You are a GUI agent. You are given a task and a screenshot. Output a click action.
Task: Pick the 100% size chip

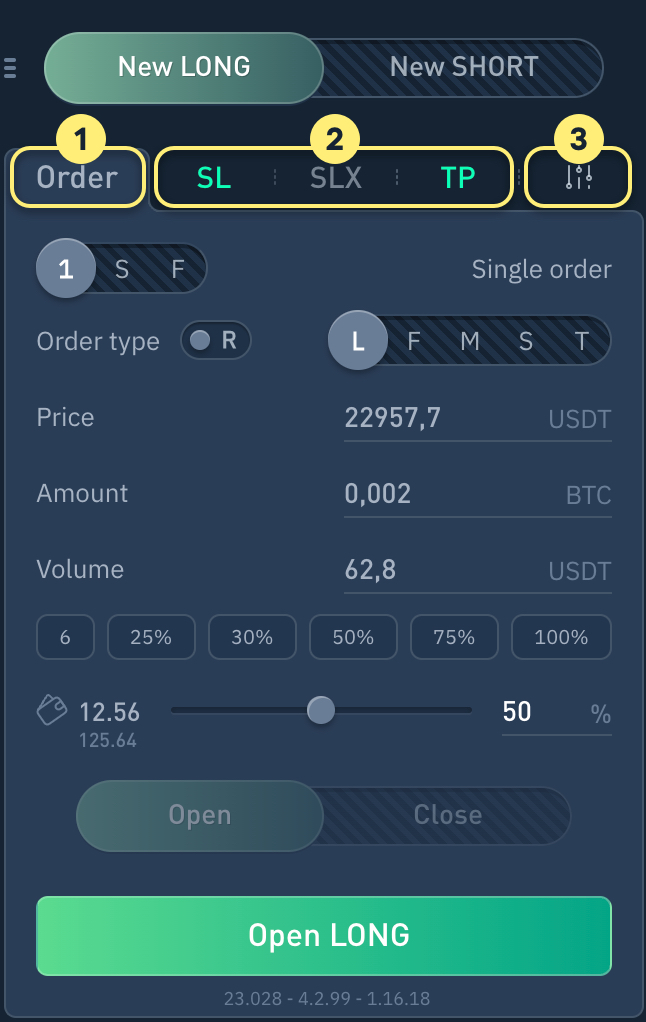[561, 637]
